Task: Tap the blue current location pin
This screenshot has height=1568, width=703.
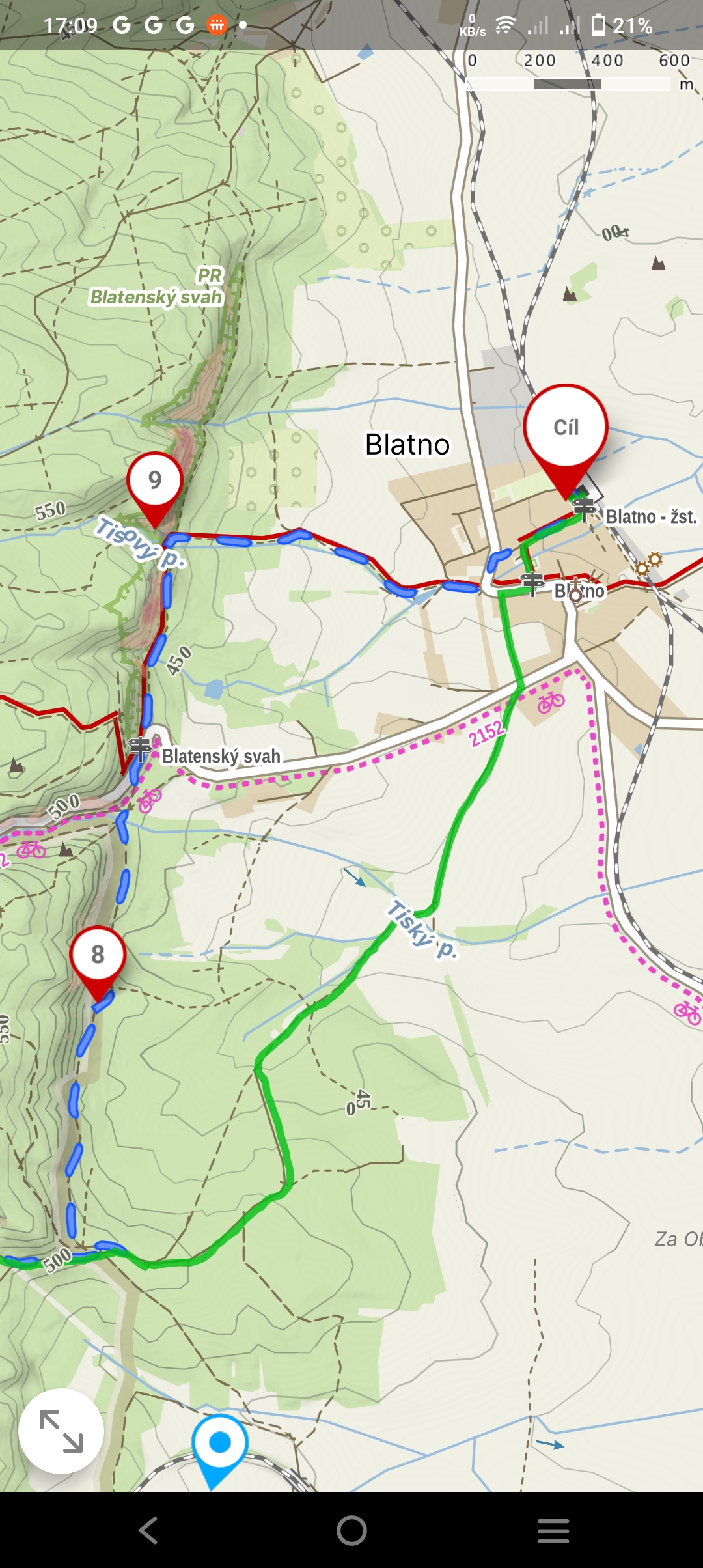Action: pyautogui.click(x=220, y=1443)
